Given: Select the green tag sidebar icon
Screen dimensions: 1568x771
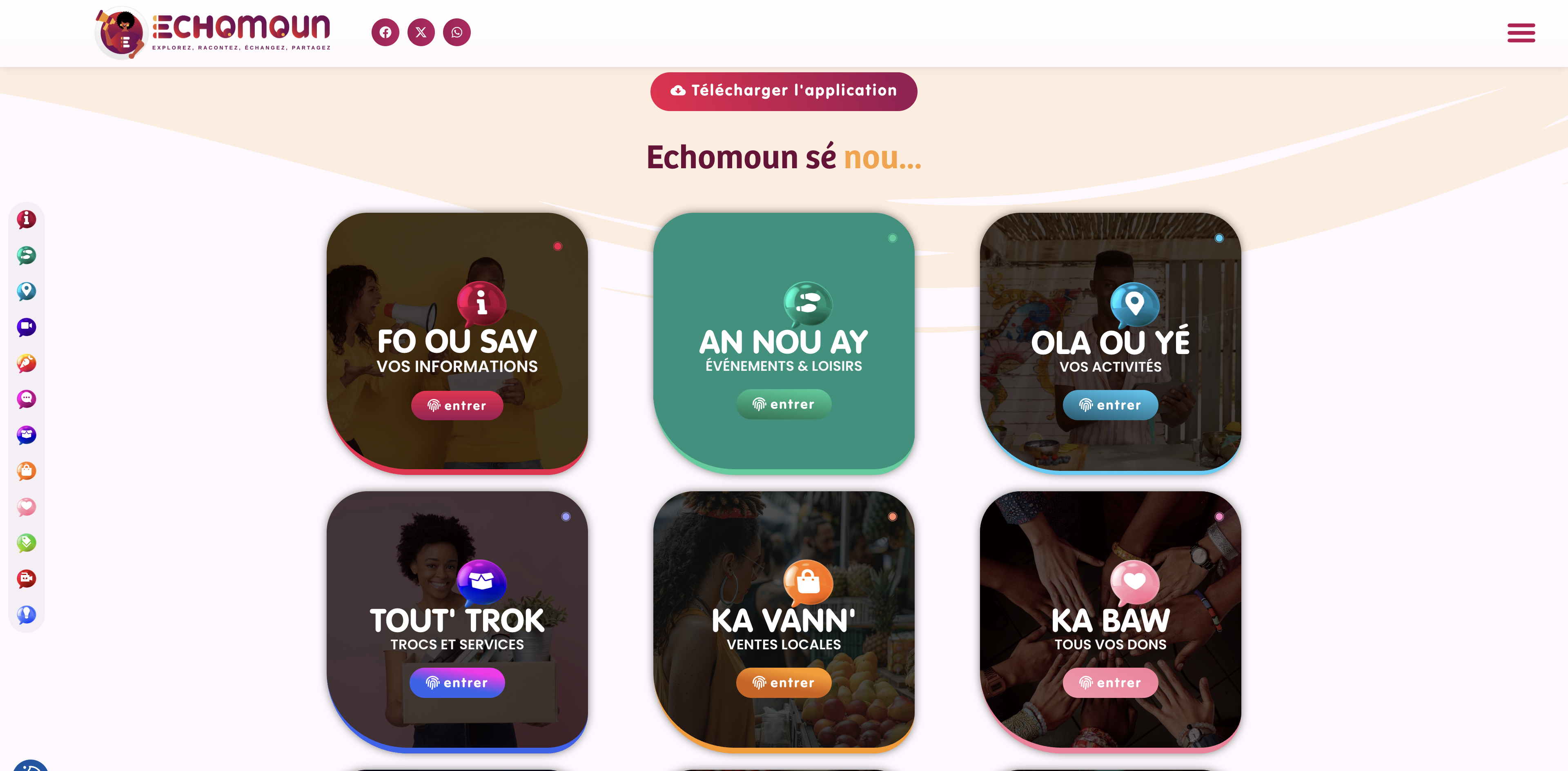Looking at the screenshot, I should pos(26,543).
